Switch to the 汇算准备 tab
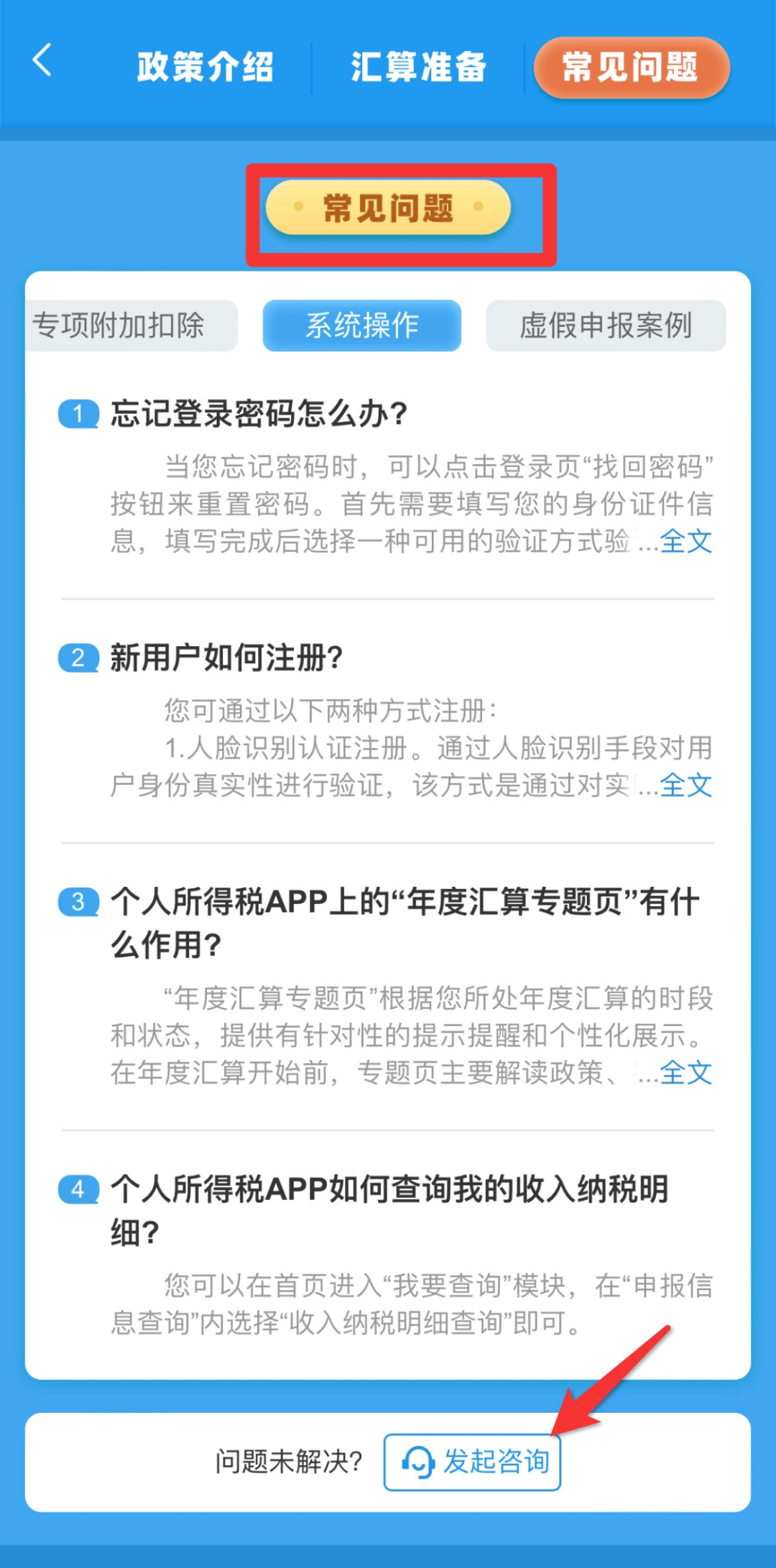The image size is (776, 1568). coord(418,68)
